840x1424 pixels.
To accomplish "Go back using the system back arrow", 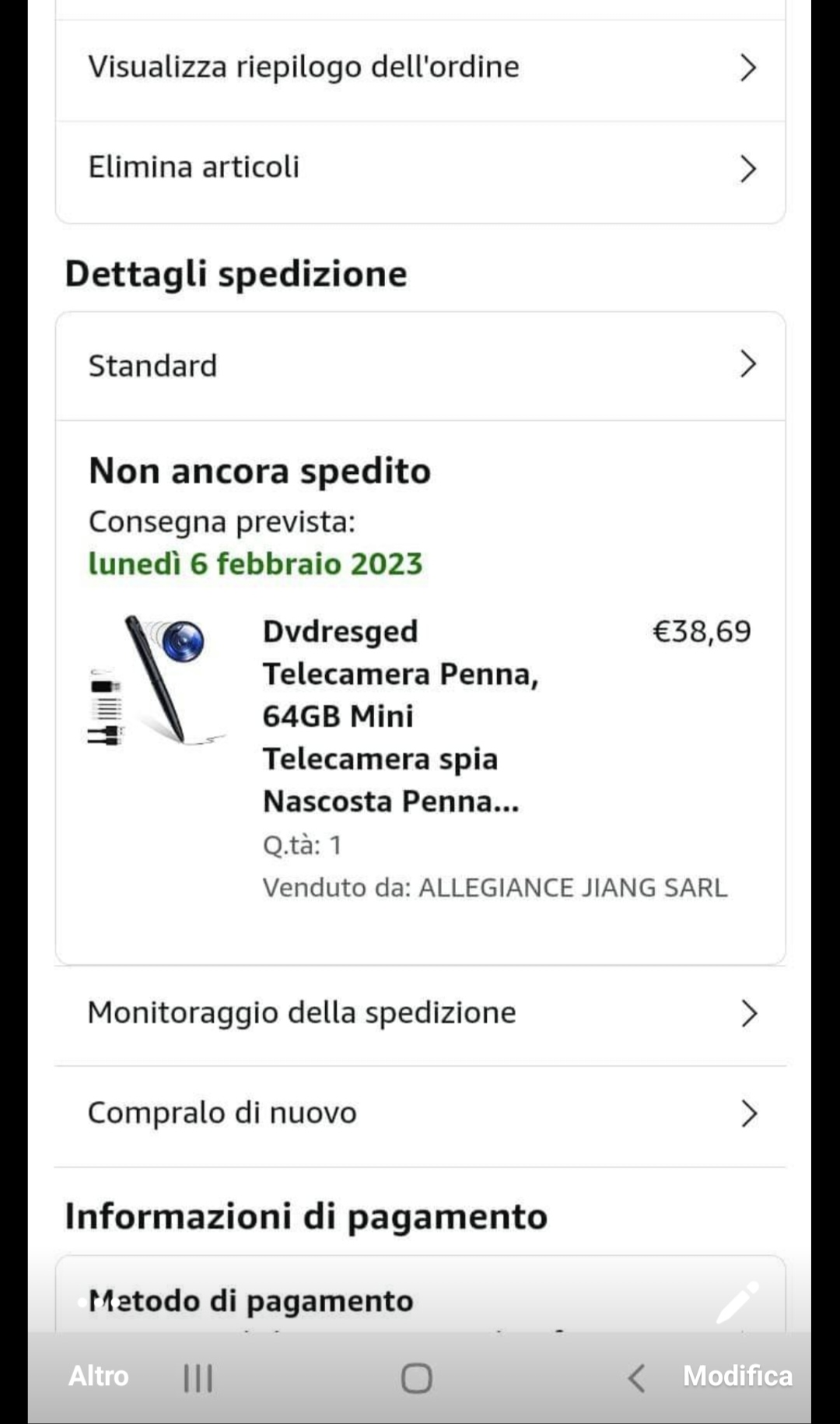I will point(636,1378).
